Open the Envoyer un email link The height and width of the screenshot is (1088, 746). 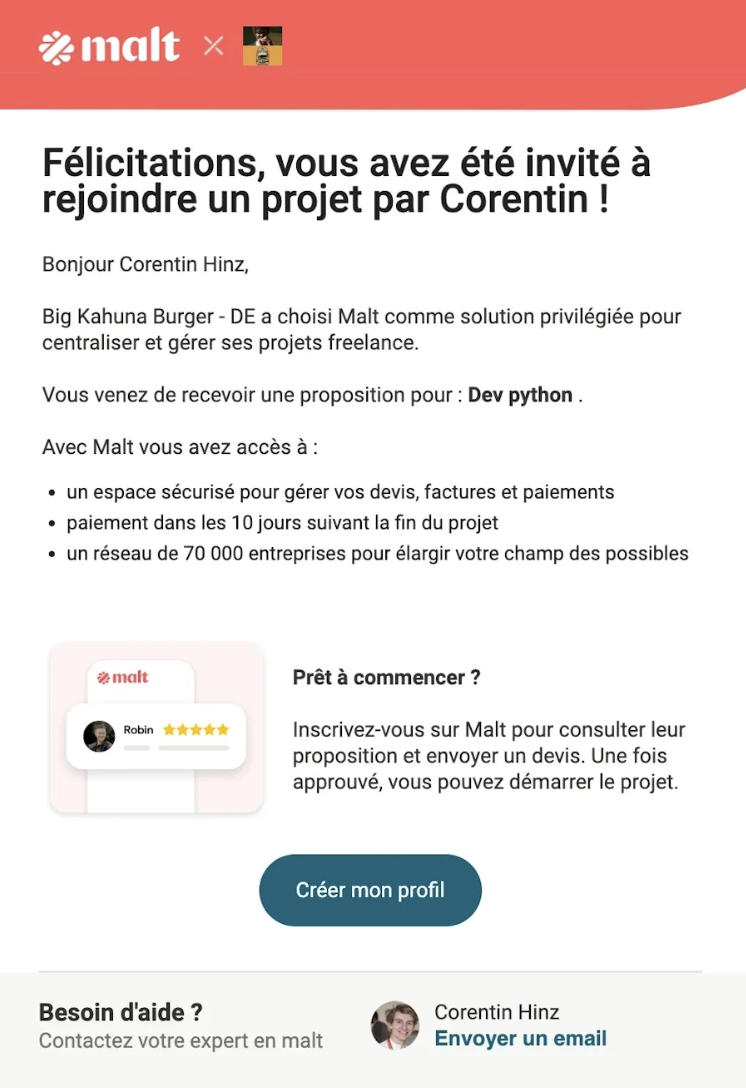[520, 1038]
